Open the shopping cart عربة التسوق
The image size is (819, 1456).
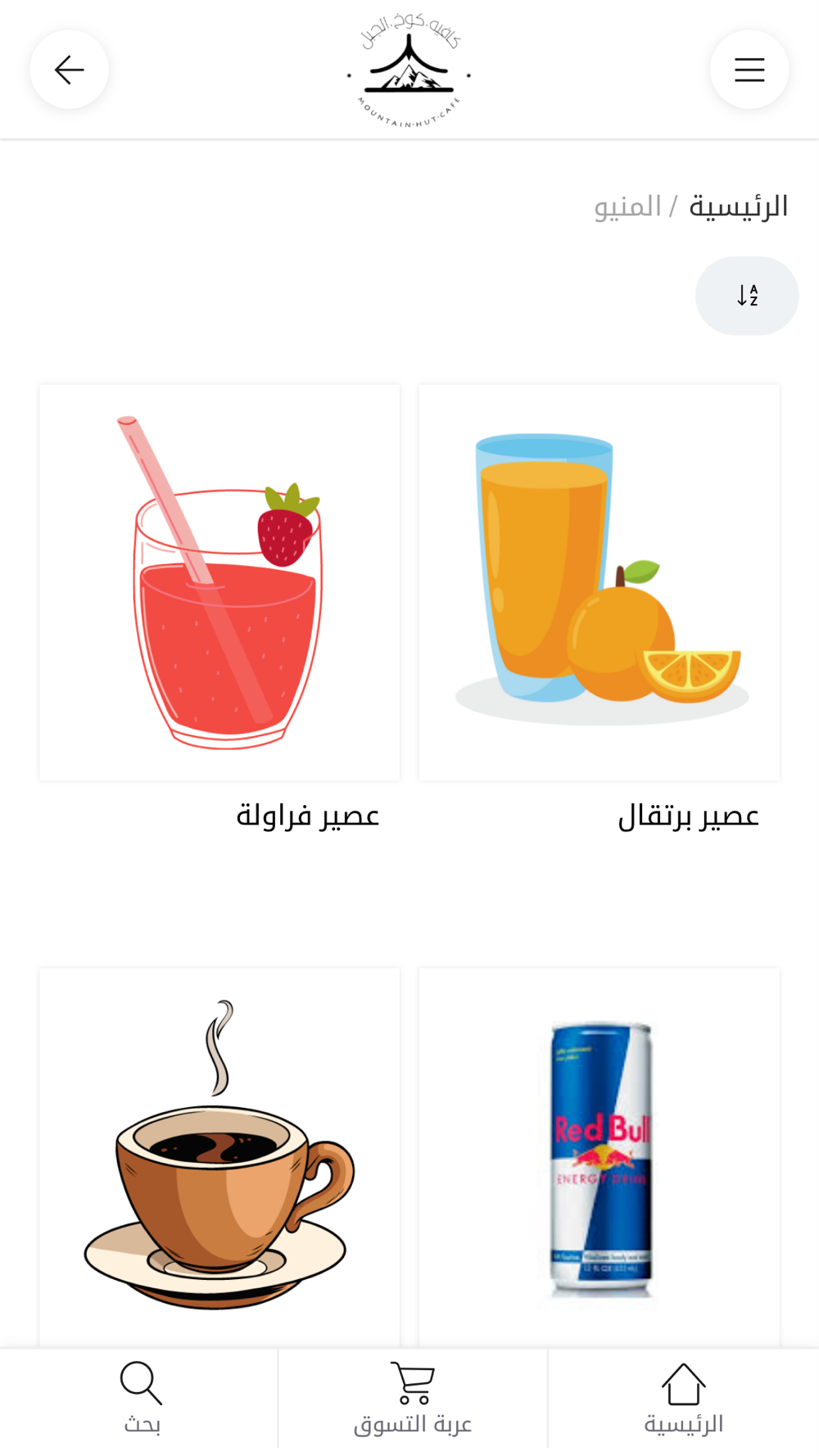click(413, 1399)
